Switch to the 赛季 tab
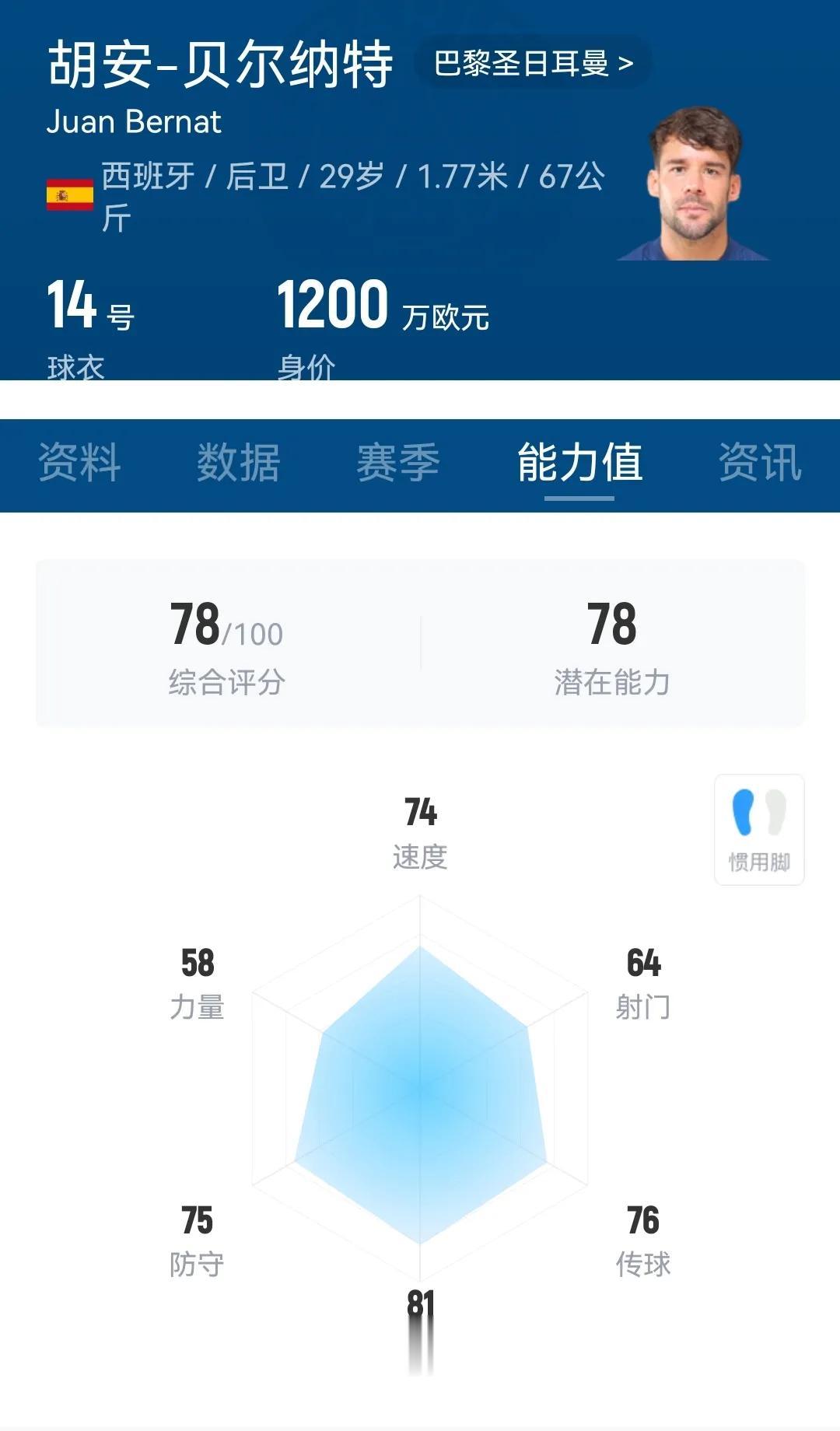840x1431 pixels. (x=398, y=463)
